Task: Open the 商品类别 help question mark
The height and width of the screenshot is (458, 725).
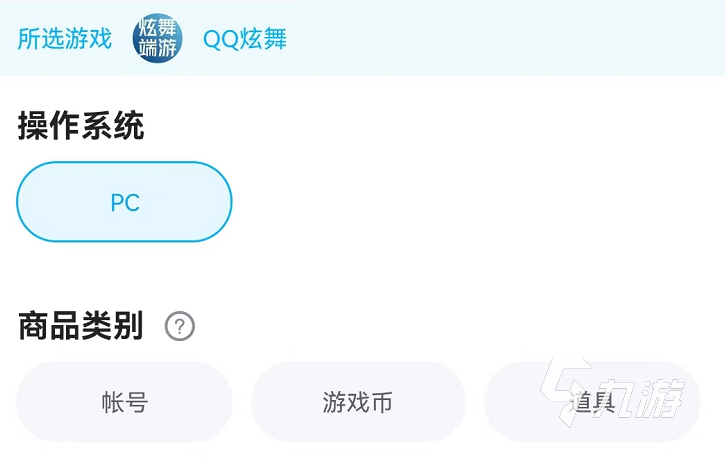Action: (x=180, y=326)
